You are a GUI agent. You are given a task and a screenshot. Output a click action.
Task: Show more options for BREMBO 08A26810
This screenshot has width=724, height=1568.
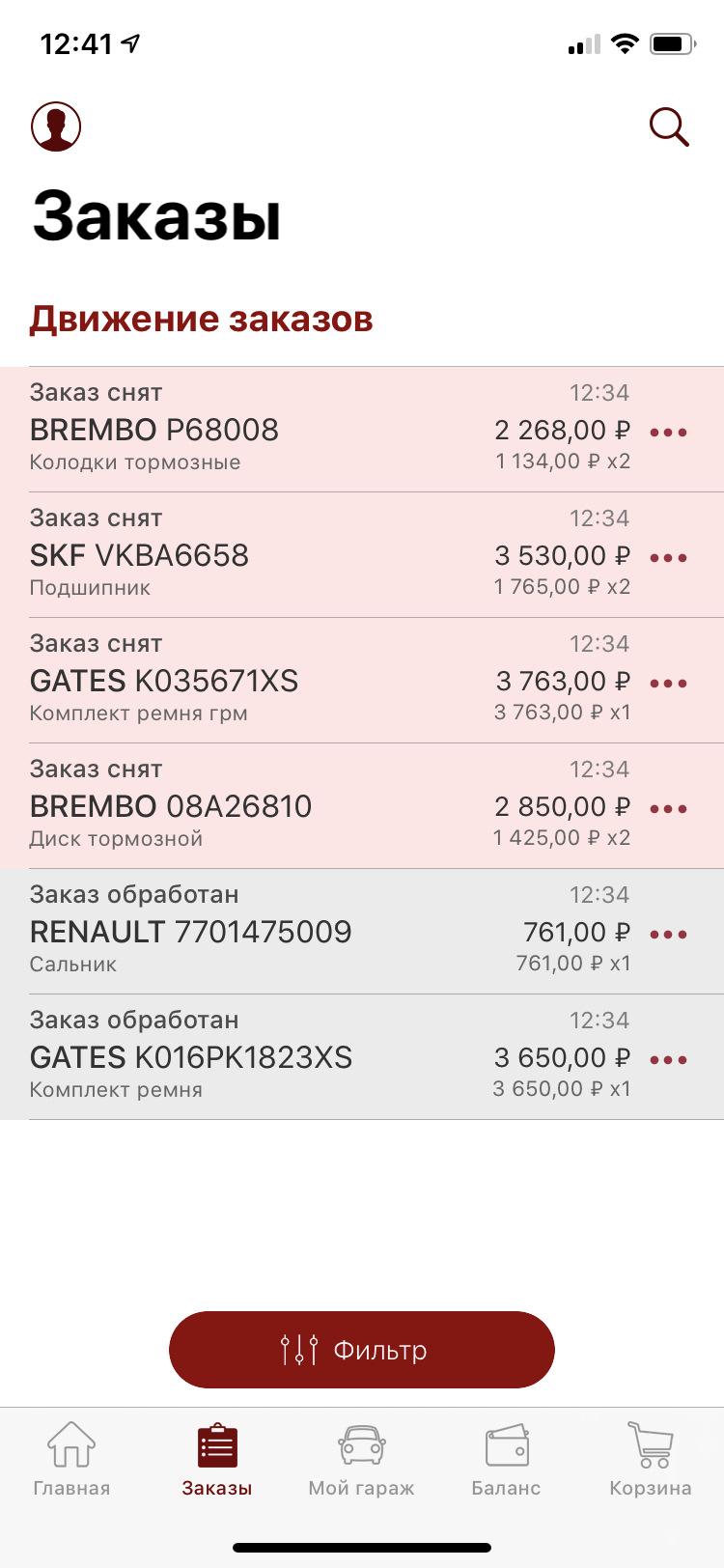click(x=668, y=809)
